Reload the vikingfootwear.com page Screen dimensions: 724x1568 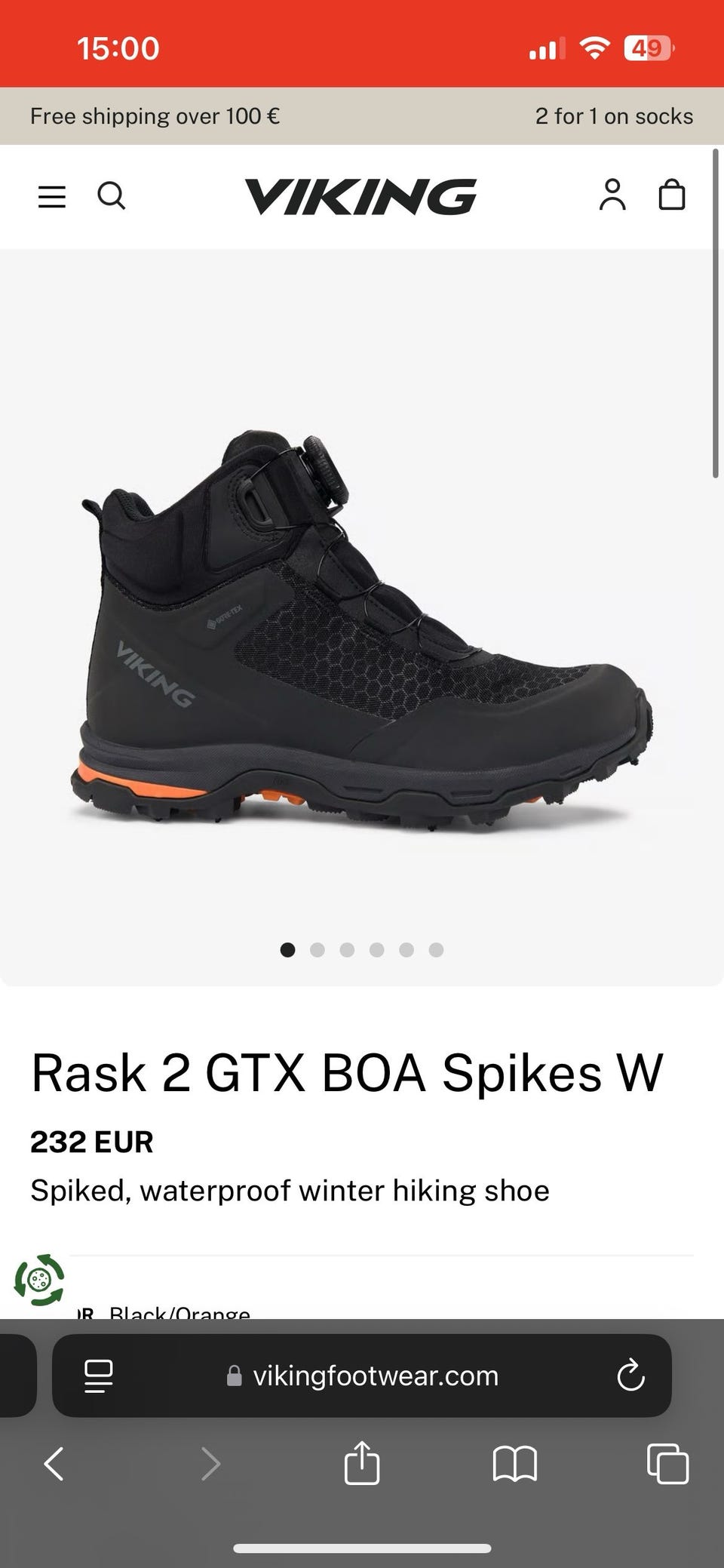tap(630, 1376)
